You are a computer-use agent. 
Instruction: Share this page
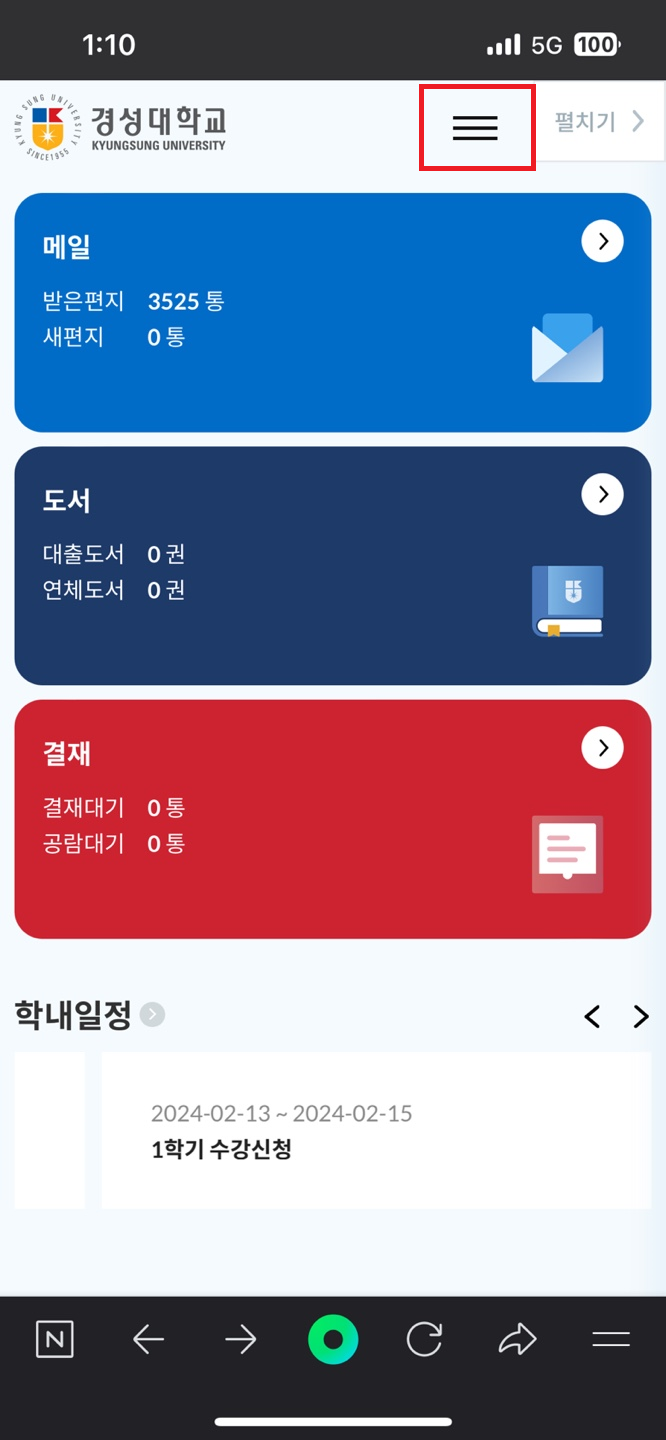(x=517, y=1340)
